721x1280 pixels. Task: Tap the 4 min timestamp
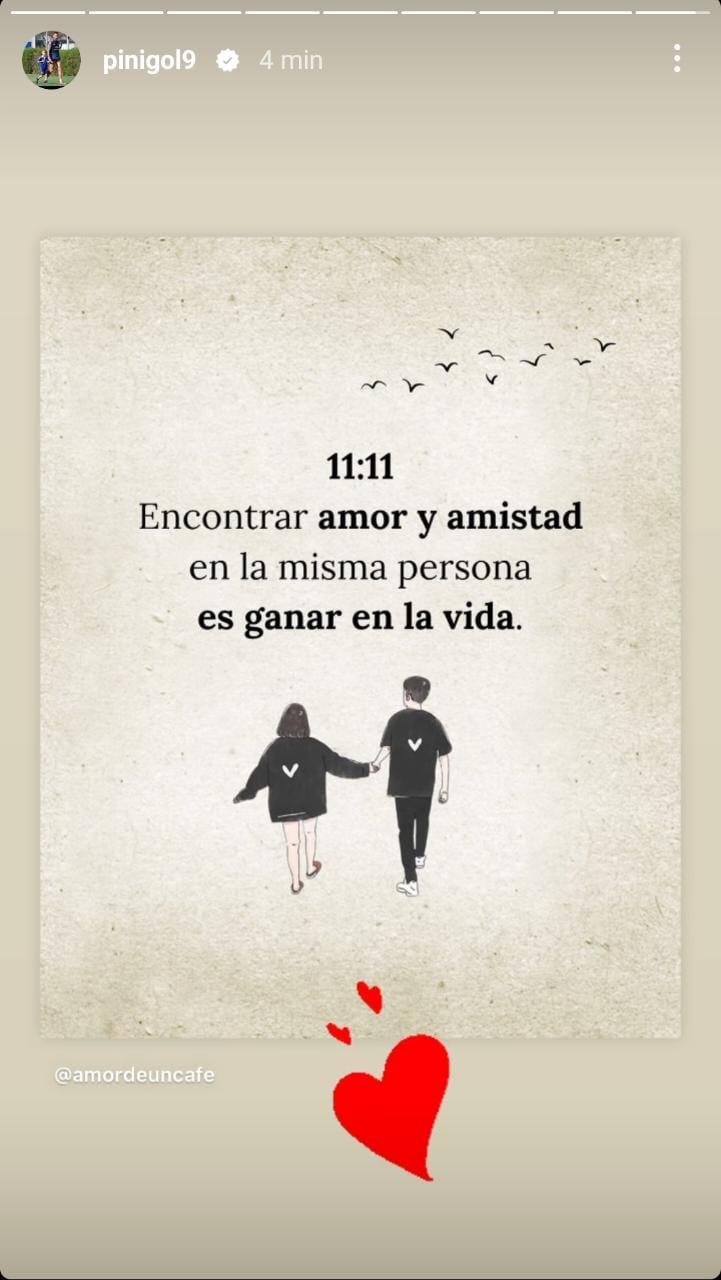coord(289,59)
